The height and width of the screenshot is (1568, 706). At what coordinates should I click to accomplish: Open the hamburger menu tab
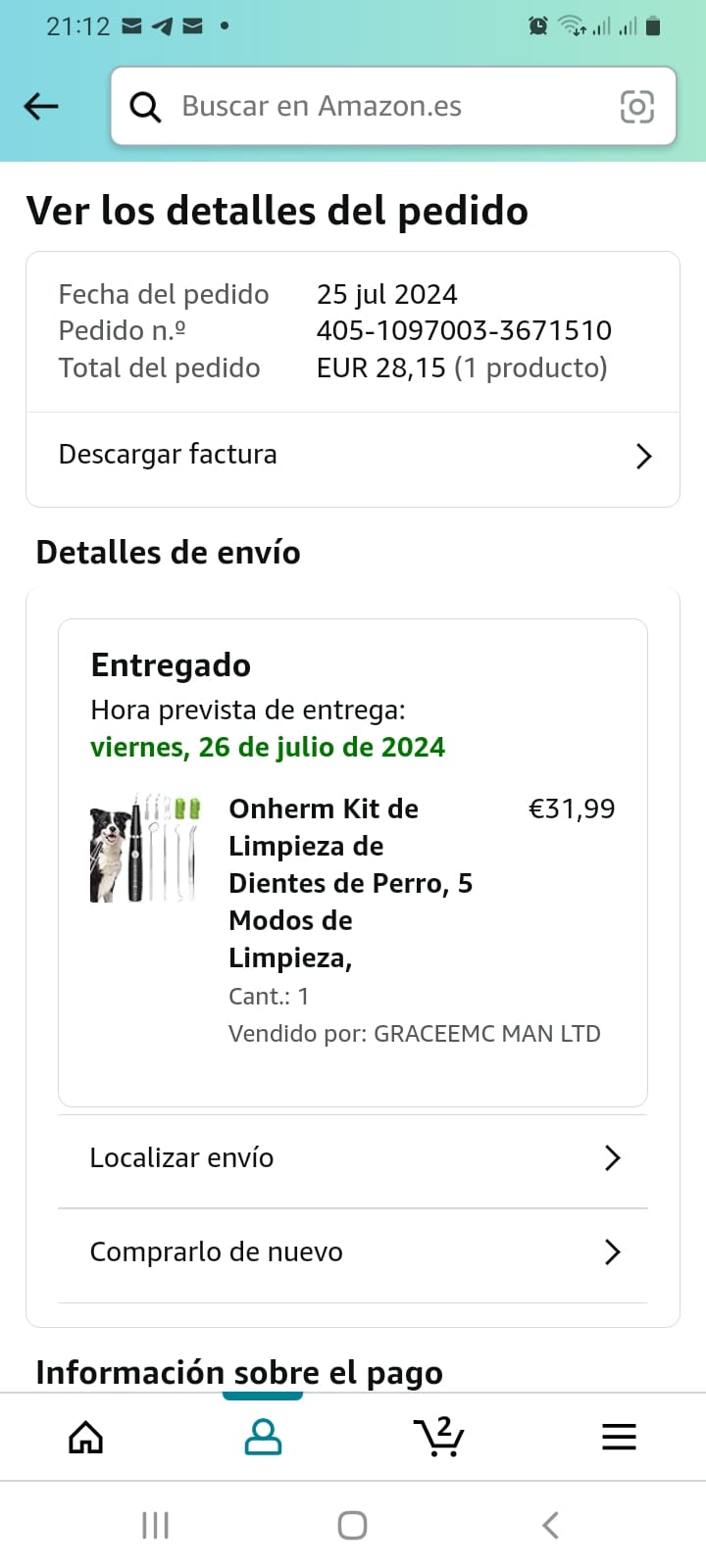click(619, 1438)
